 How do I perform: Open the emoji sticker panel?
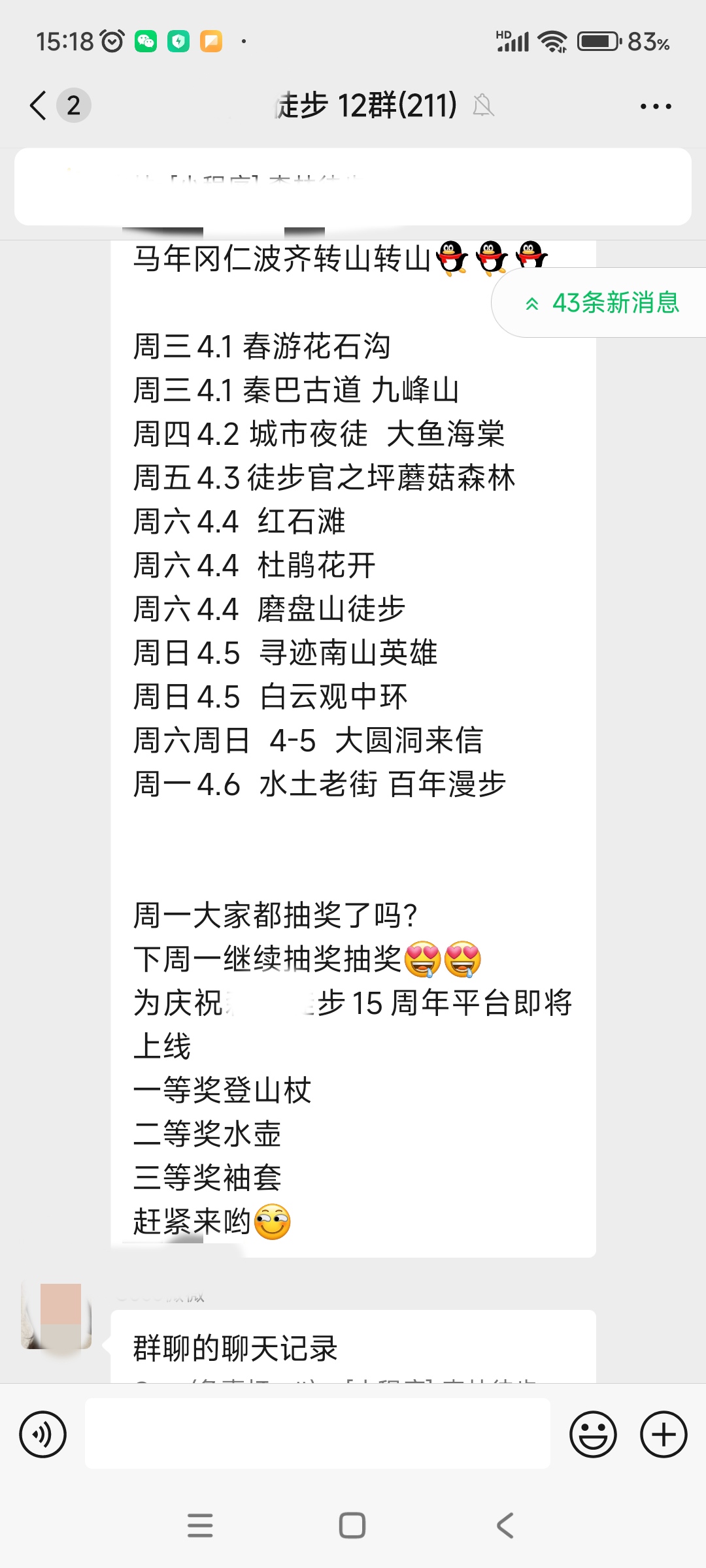593,1435
